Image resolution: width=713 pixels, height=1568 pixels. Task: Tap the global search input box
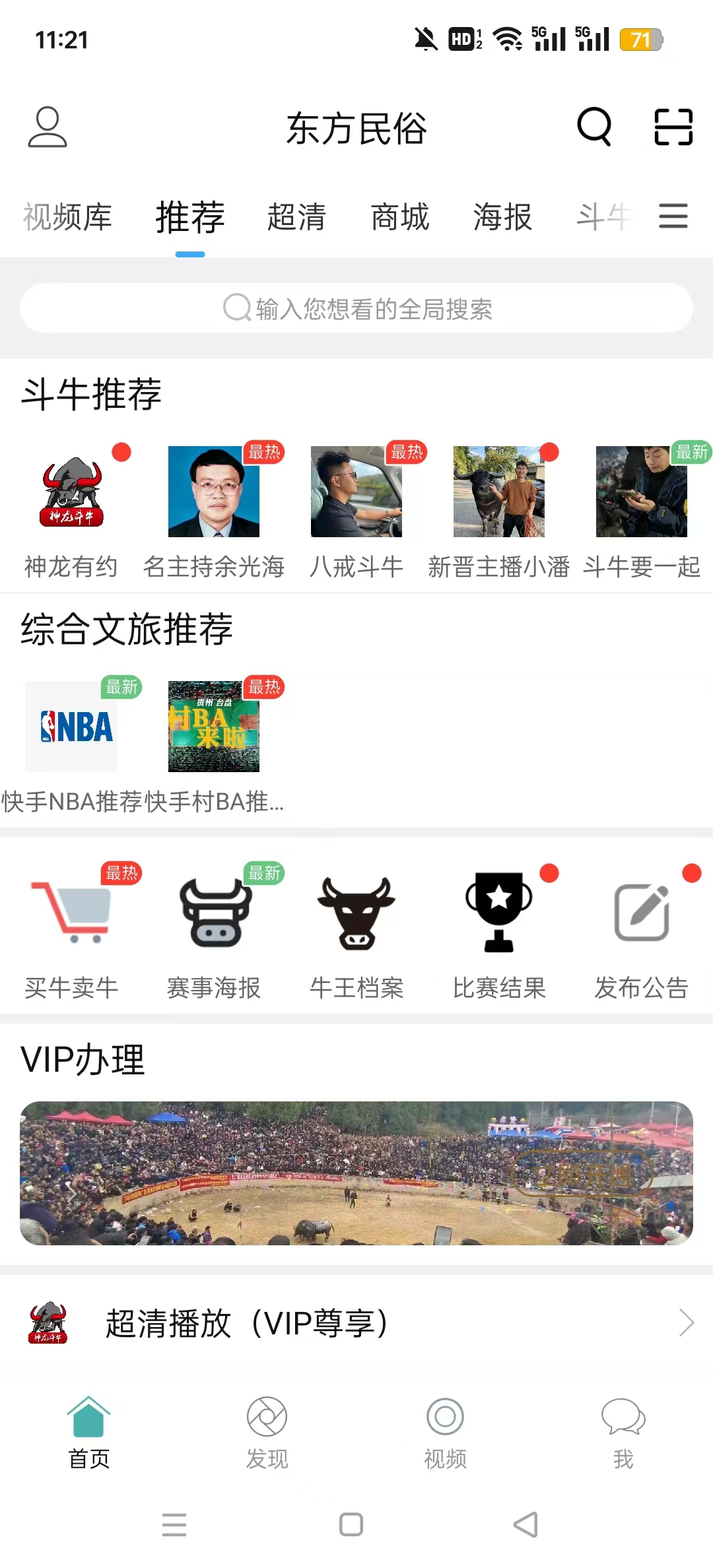tap(356, 308)
